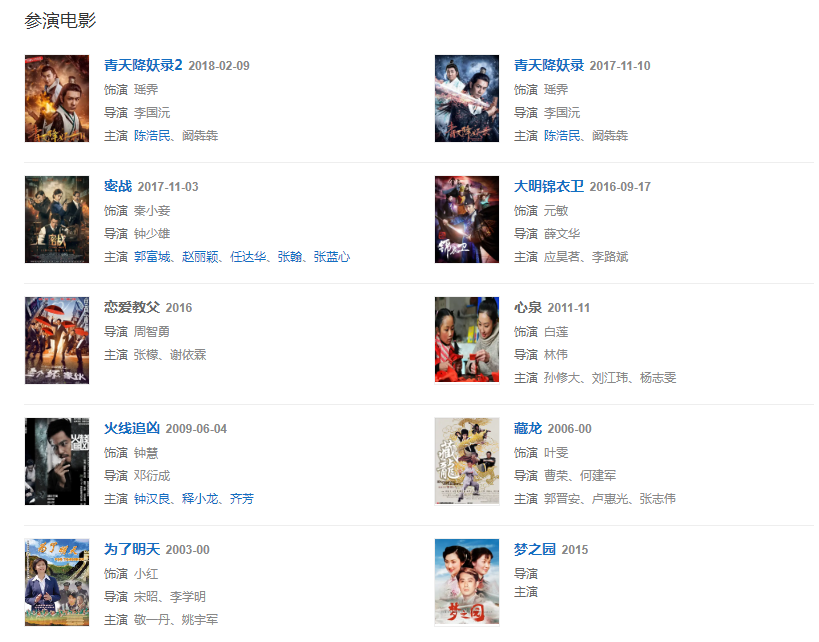Open the 藏龙 movie title link
Image resolution: width=819 pixels, height=642 pixels.
pos(527,429)
